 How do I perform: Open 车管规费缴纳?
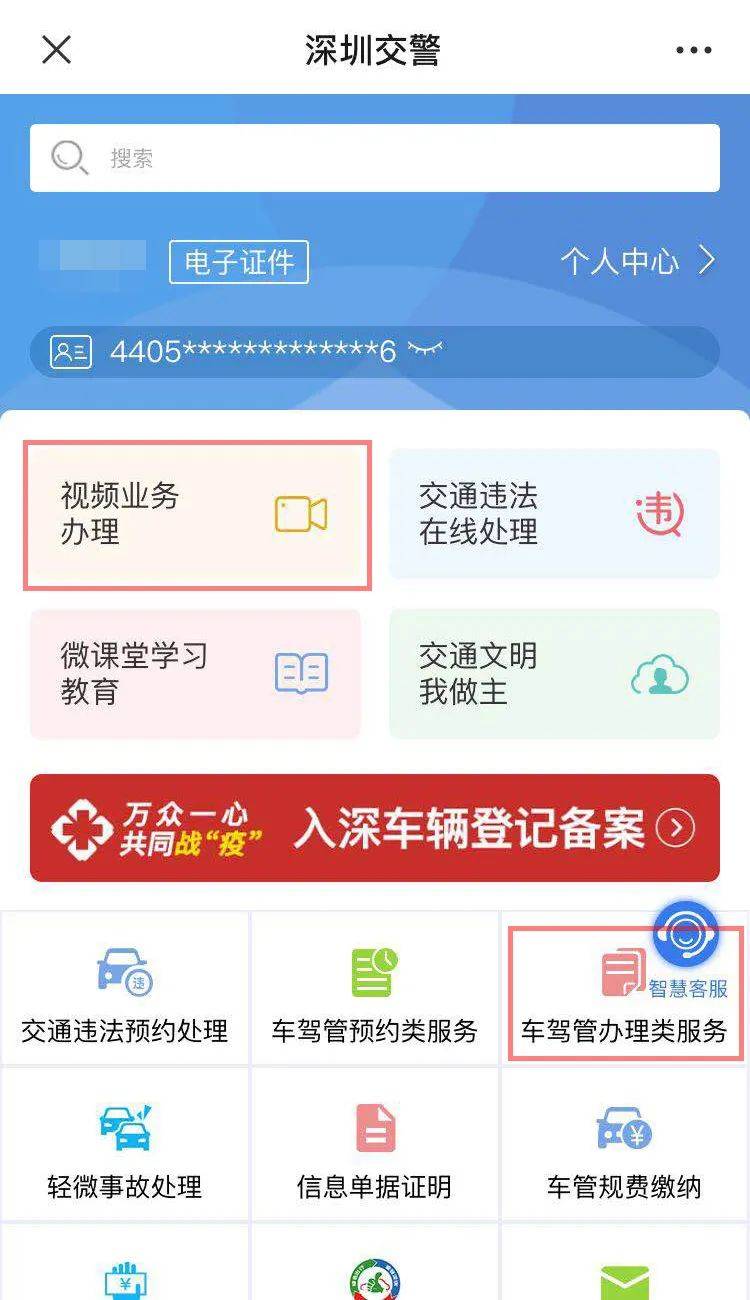[624, 1146]
